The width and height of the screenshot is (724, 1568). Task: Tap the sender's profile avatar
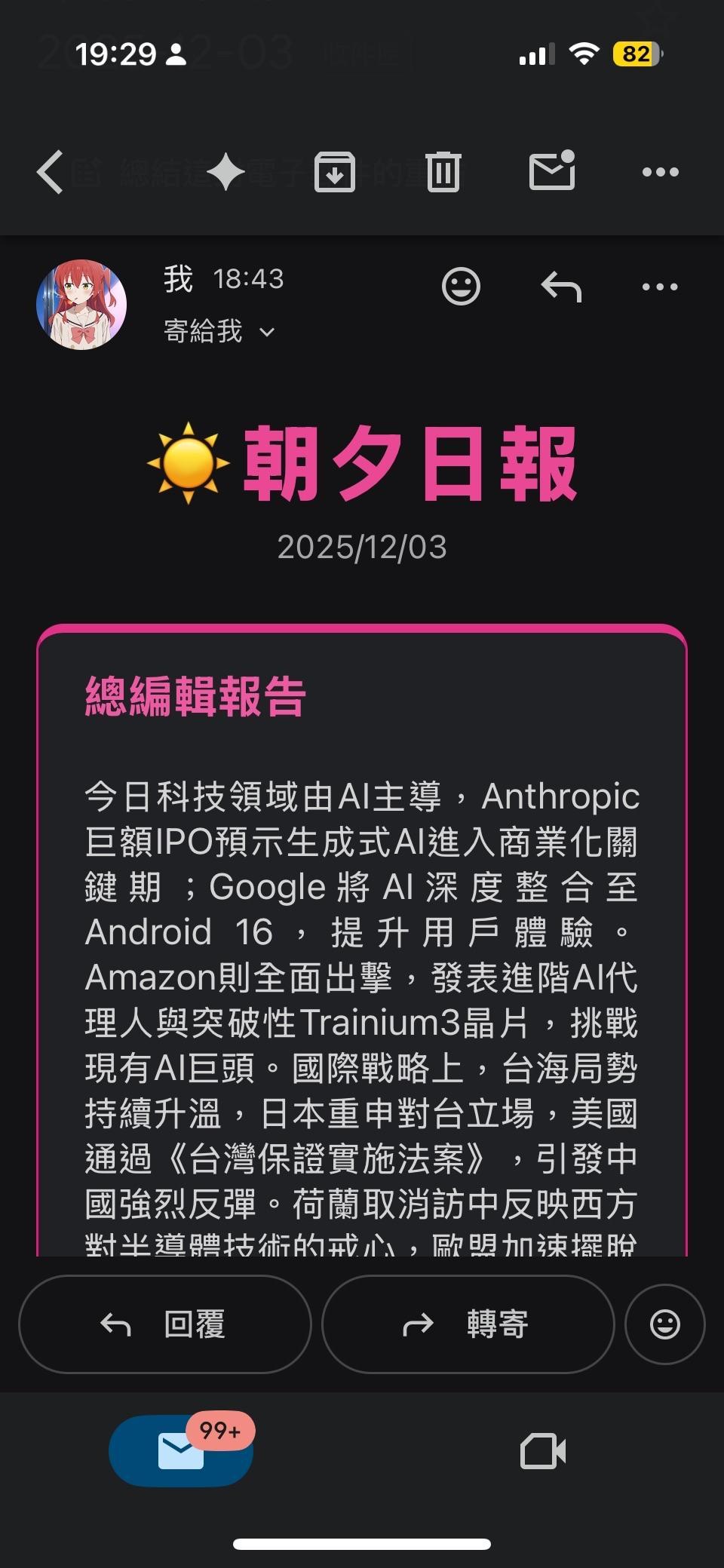(81, 305)
